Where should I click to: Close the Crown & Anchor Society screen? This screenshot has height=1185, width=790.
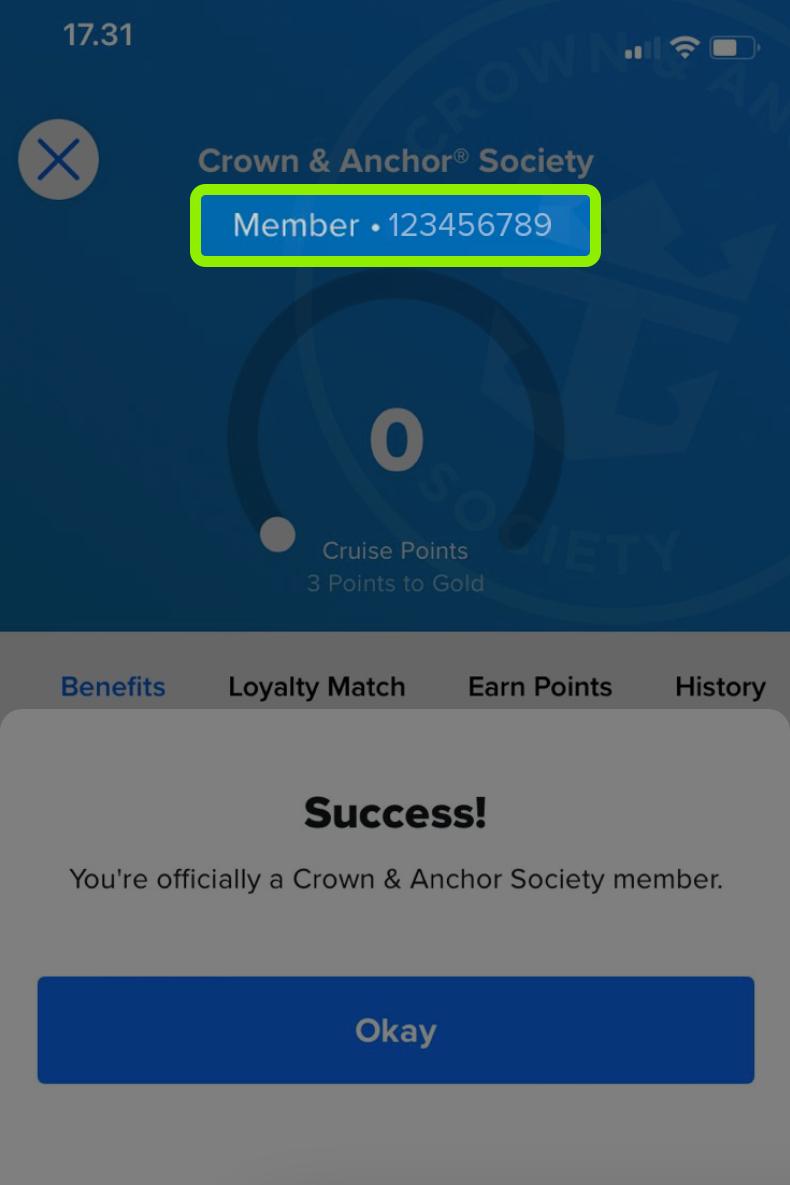[58, 160]
